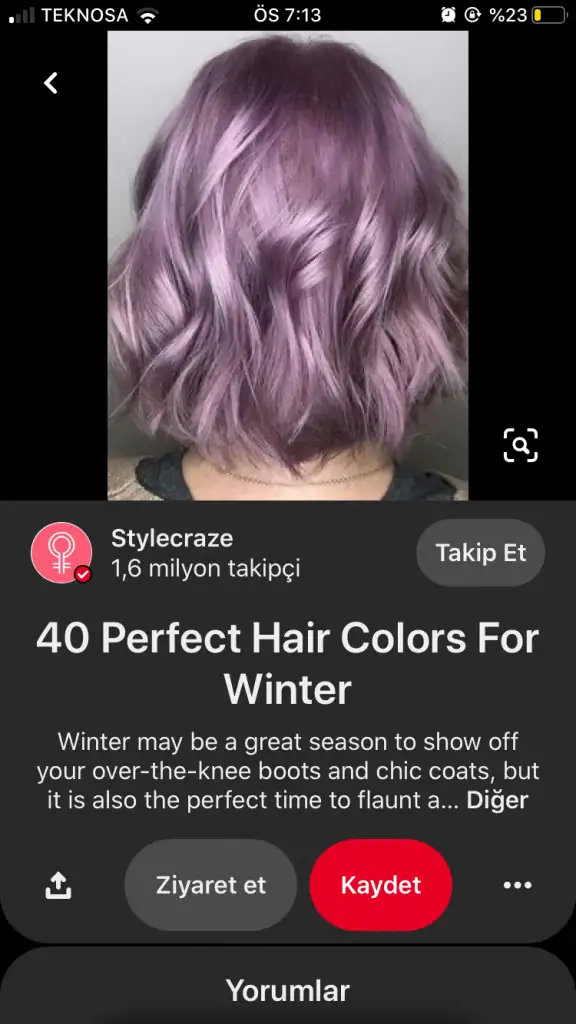Screen dimensions: 576x1024
Task: Expand the description with Diğer
Action: (497, 800)
